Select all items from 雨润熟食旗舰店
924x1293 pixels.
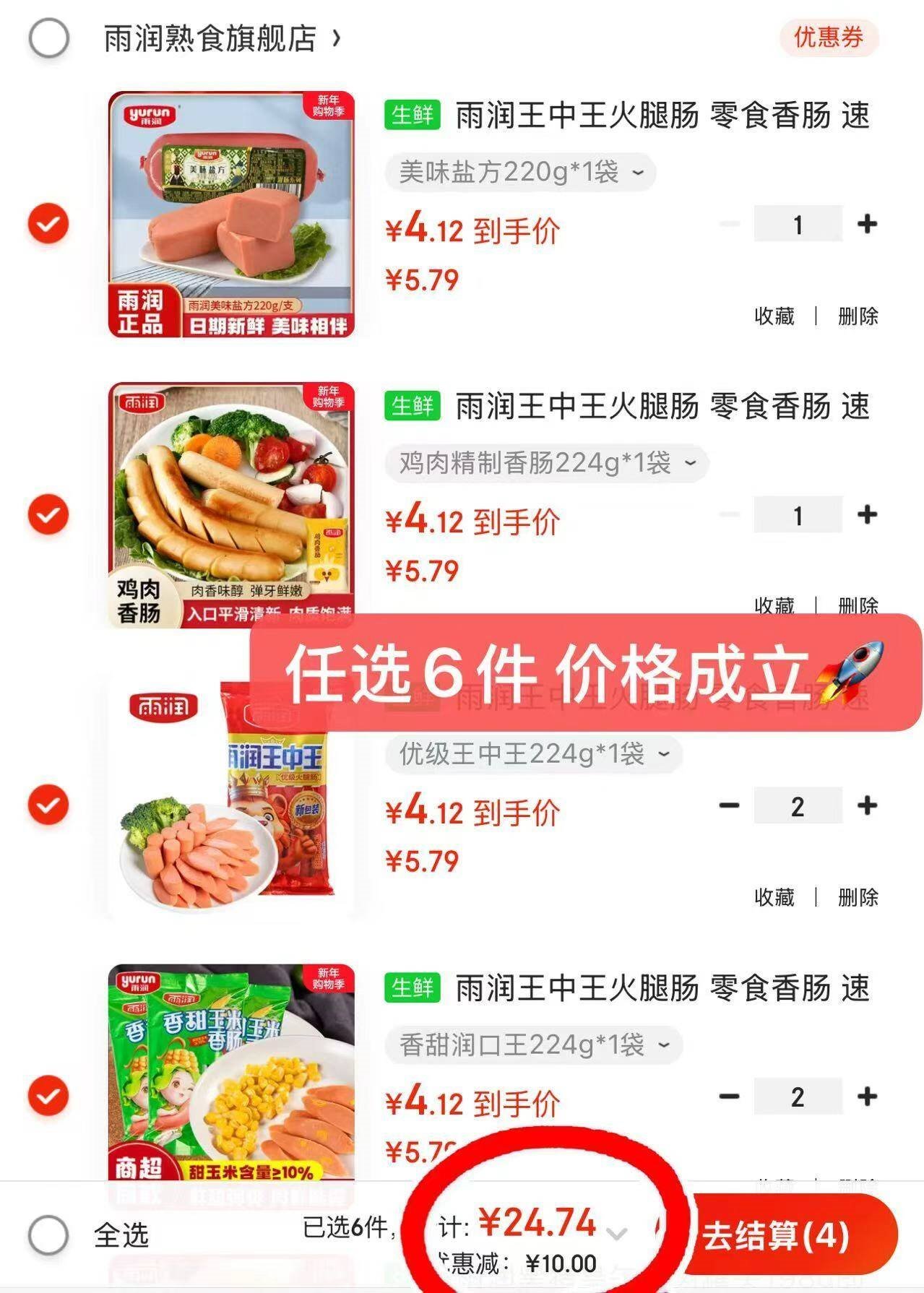[48, 38]
